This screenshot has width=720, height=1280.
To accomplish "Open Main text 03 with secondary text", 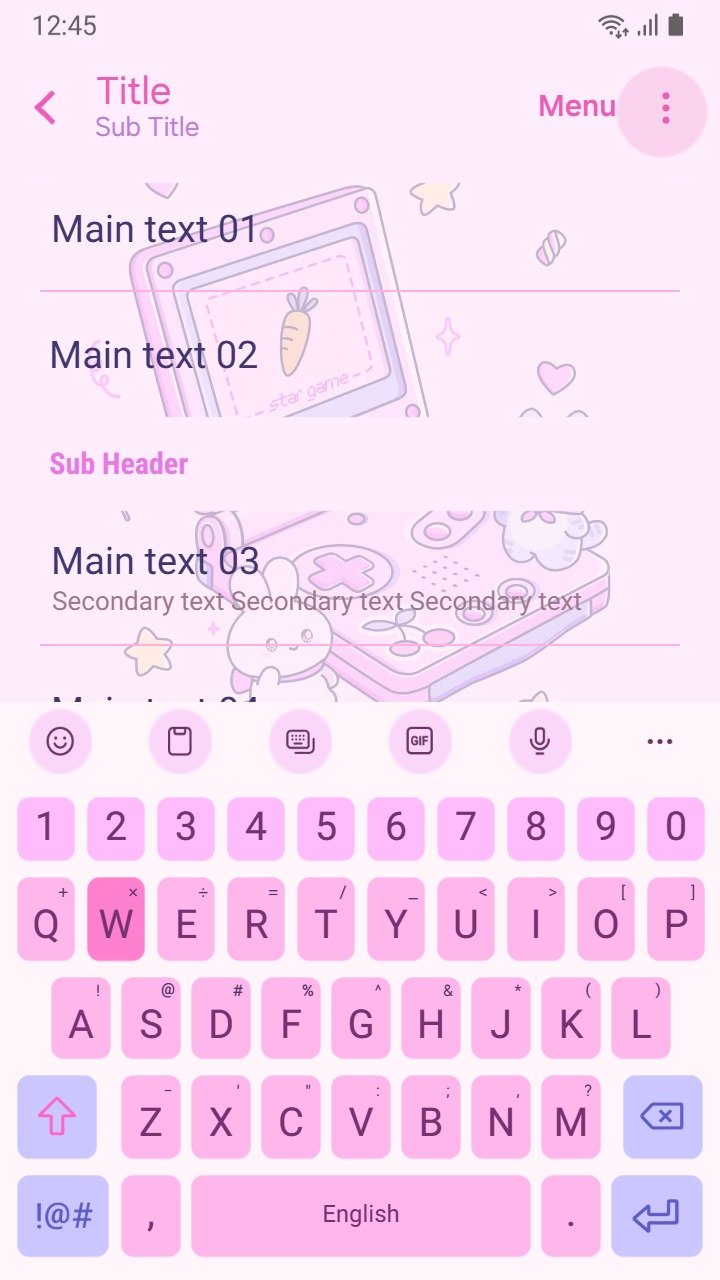I will 360,578.
